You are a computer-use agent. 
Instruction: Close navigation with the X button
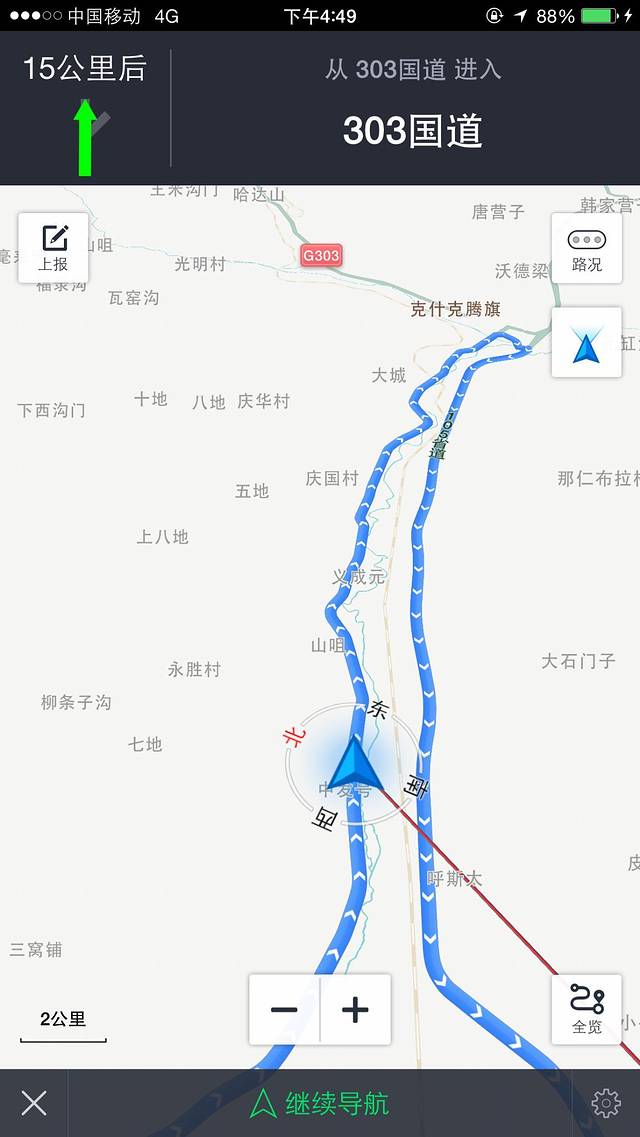click(34, 1103)
